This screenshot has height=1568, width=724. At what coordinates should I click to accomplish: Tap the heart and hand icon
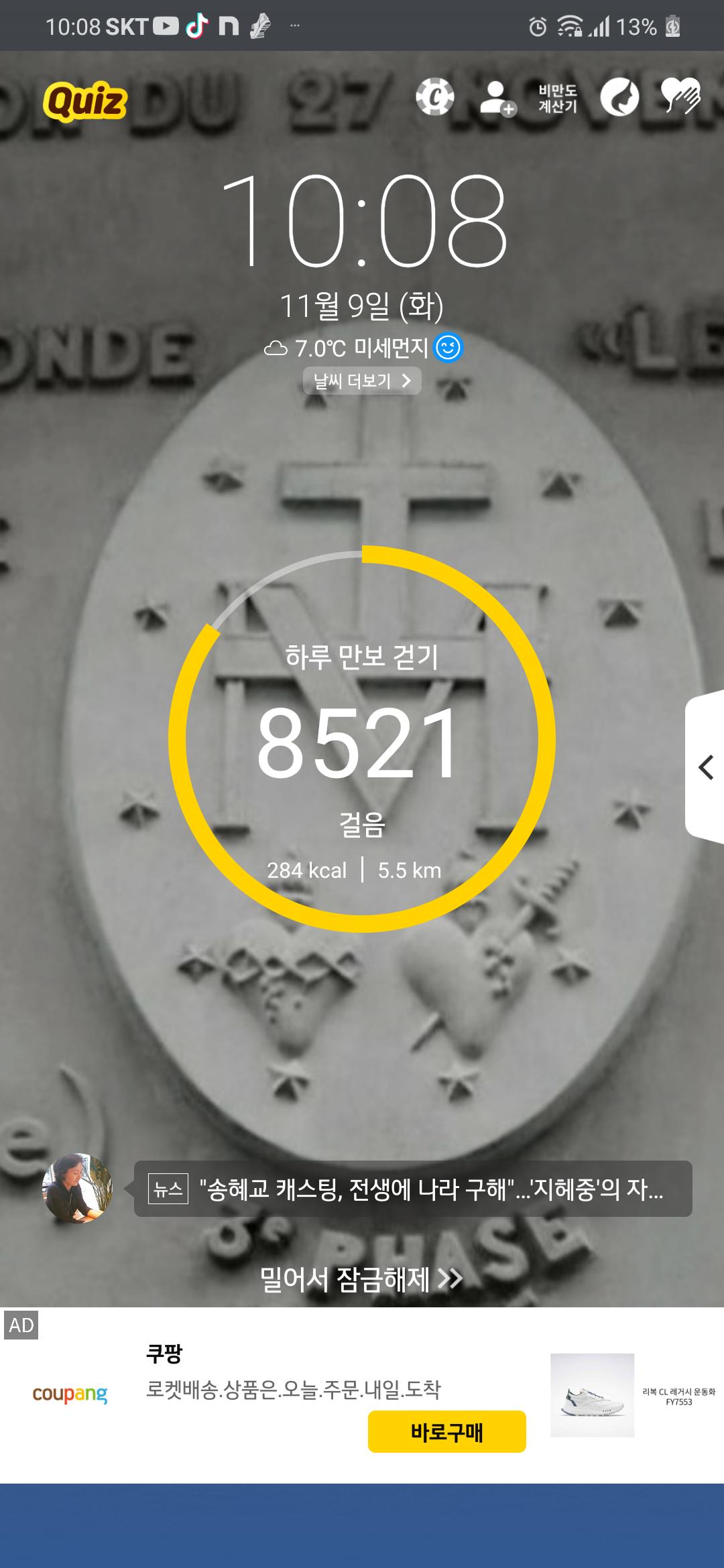680,97
